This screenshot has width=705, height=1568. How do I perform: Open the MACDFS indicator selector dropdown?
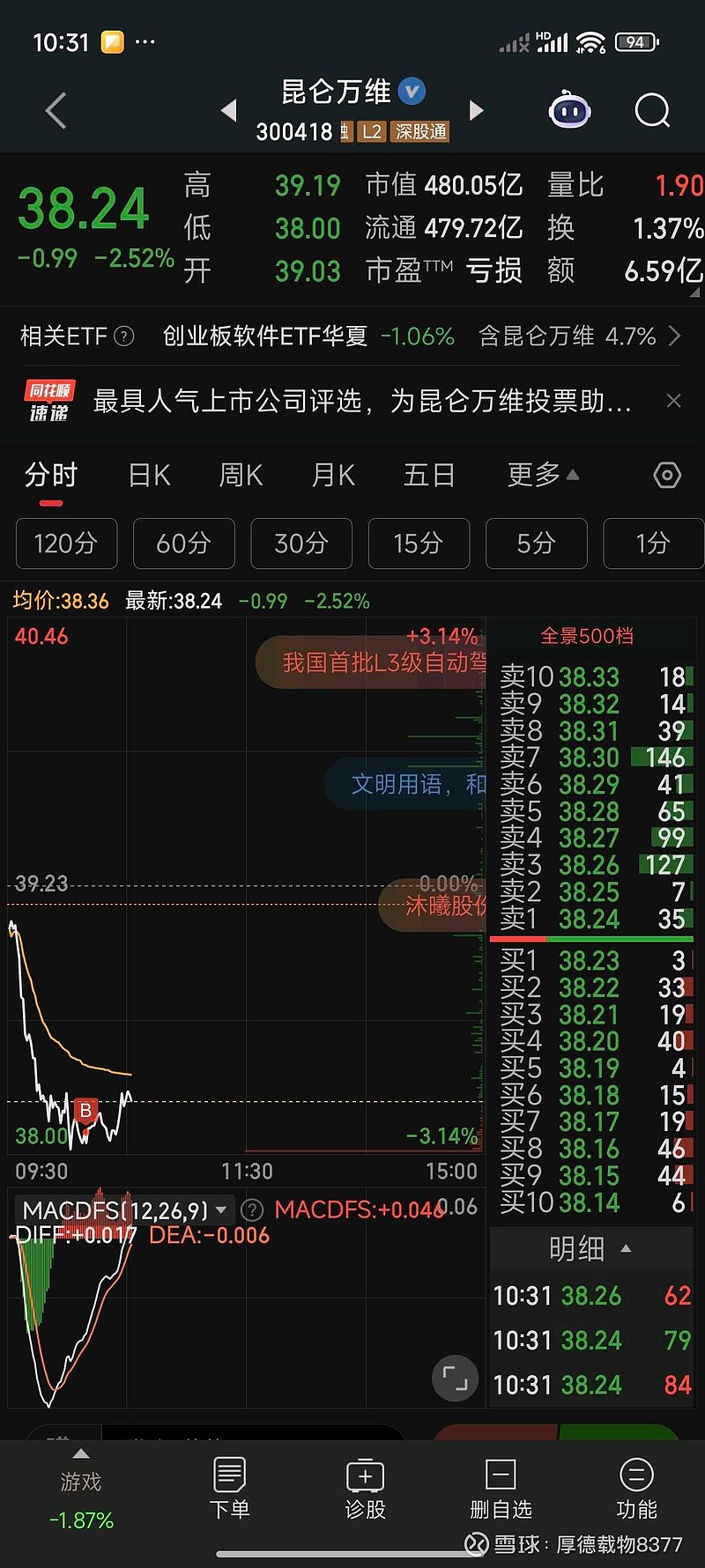[x=223, y=1209]
